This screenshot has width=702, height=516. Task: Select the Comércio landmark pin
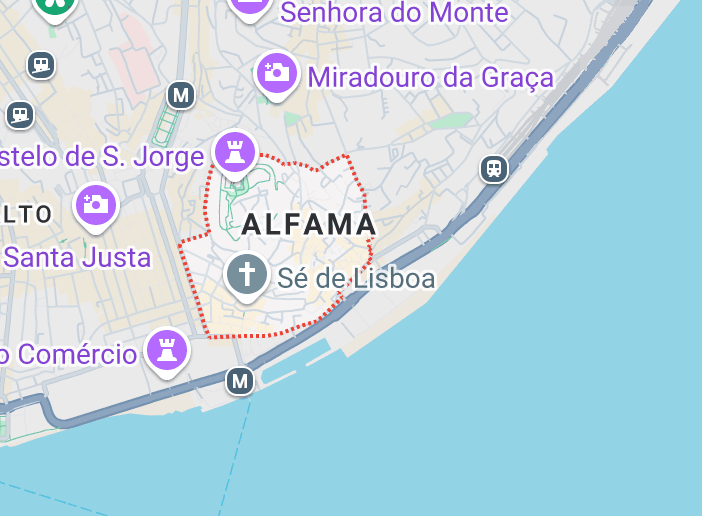point(167,351)
